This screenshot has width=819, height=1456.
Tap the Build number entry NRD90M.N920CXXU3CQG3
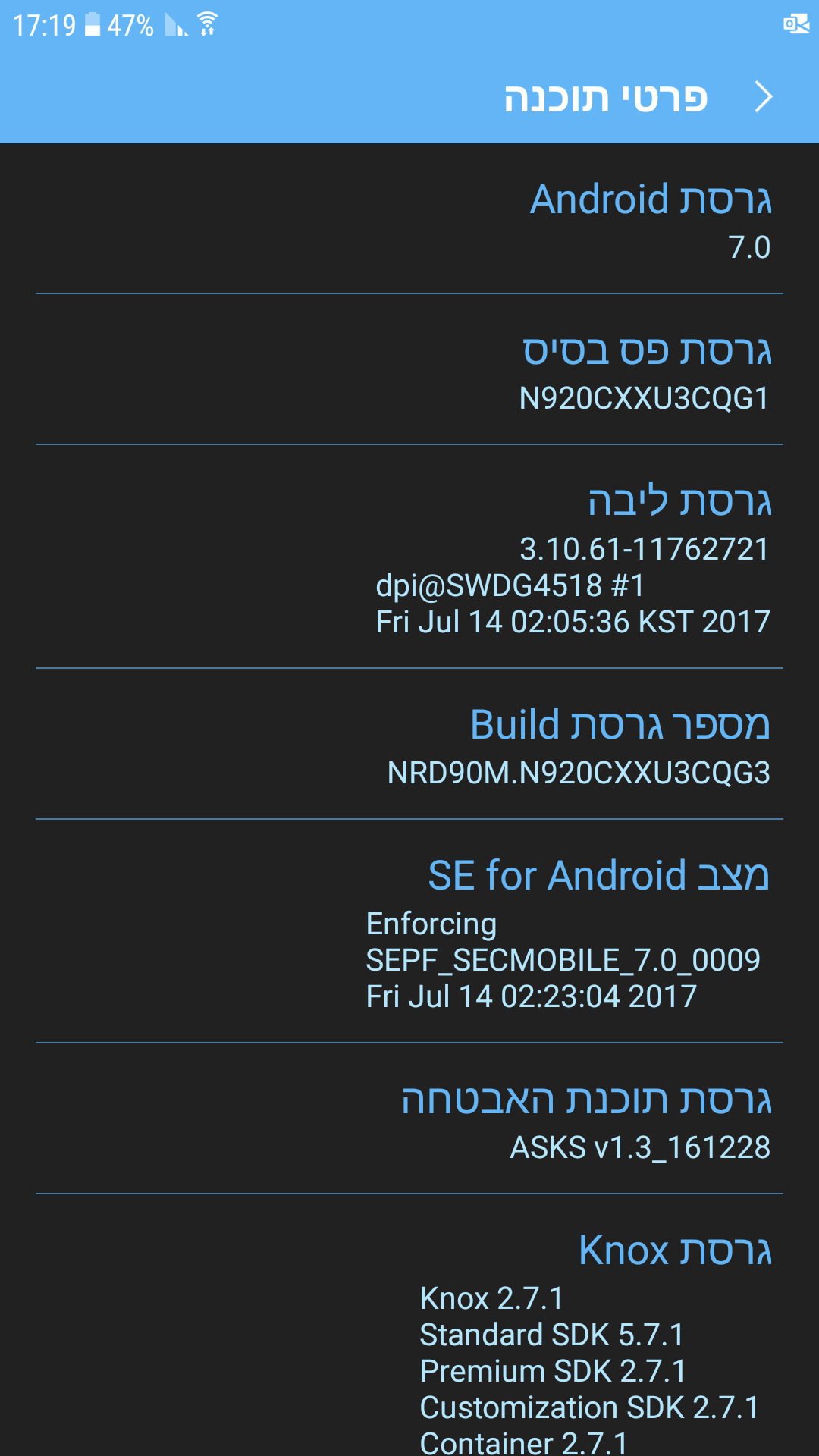[576, 771]
